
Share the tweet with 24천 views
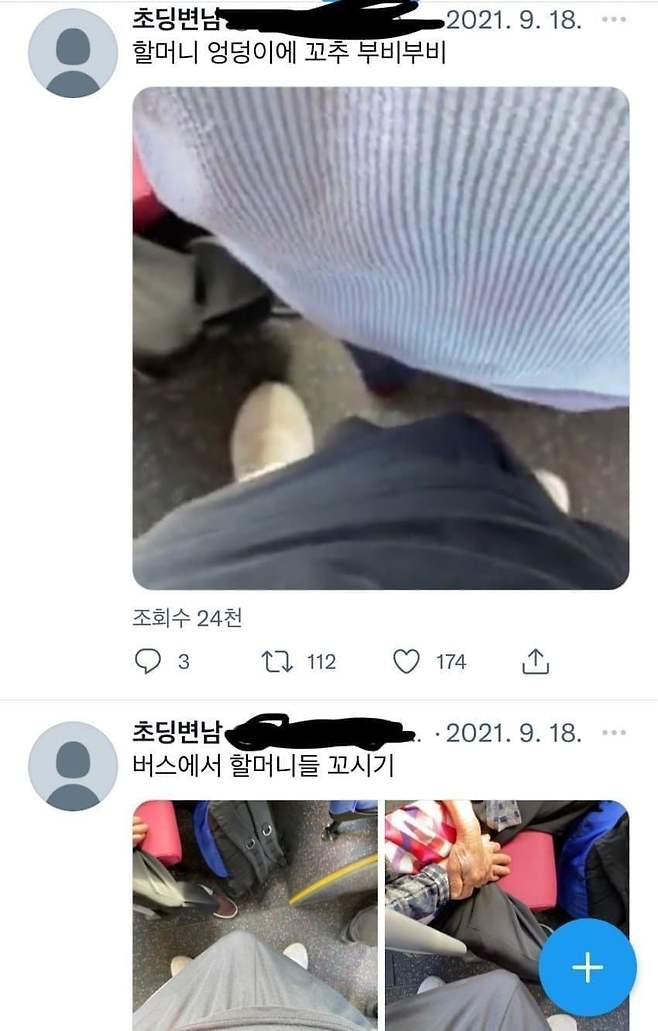pos(536,661)
